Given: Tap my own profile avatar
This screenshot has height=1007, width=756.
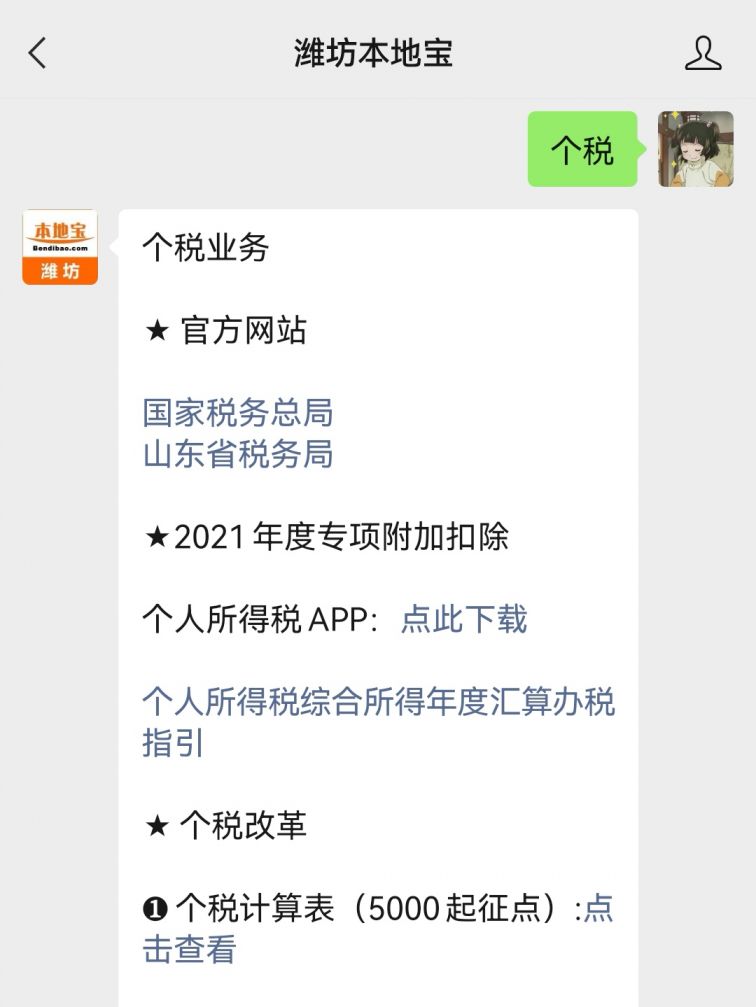Looking at the screenshot, I should coord(695,149).
